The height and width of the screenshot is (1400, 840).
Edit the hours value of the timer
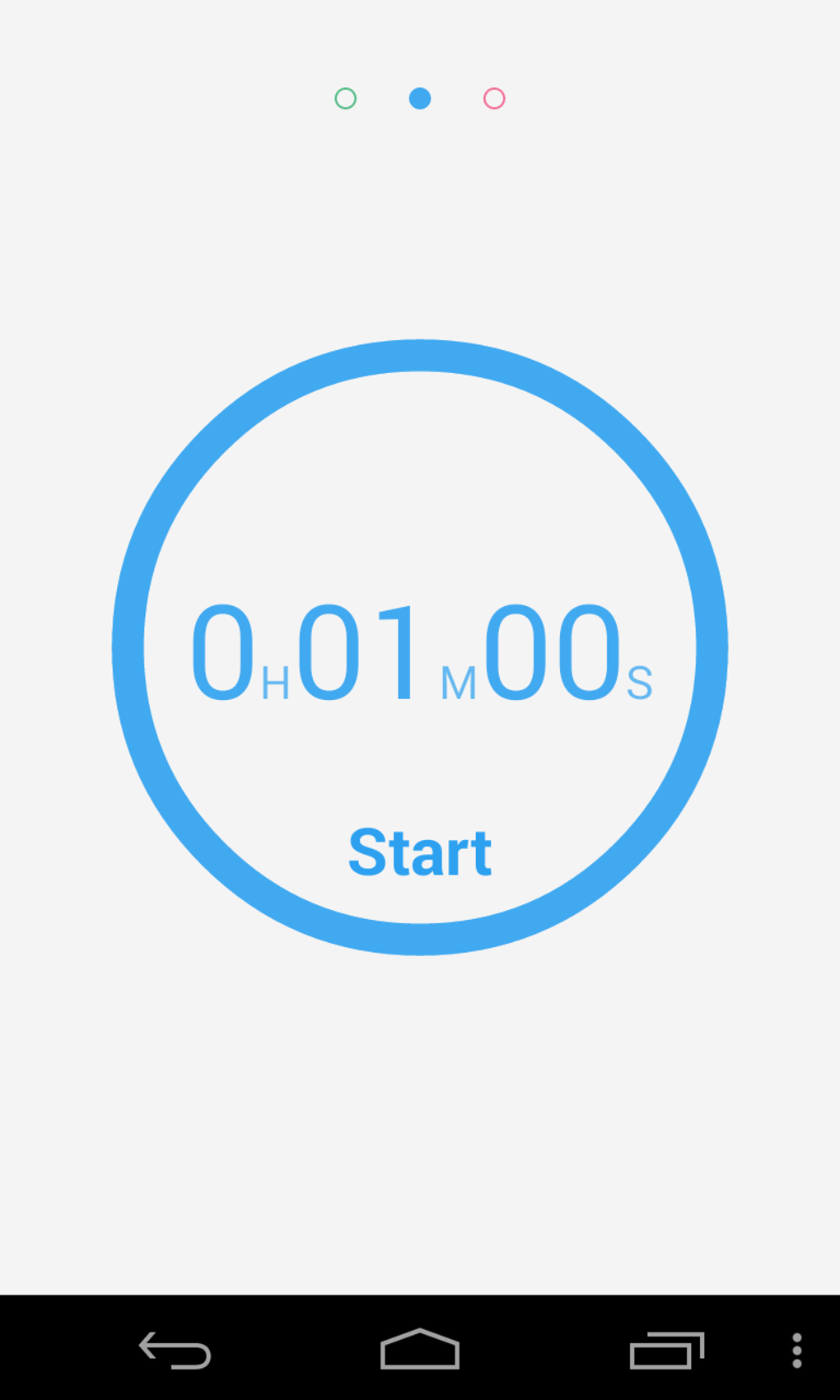[222, 651]
